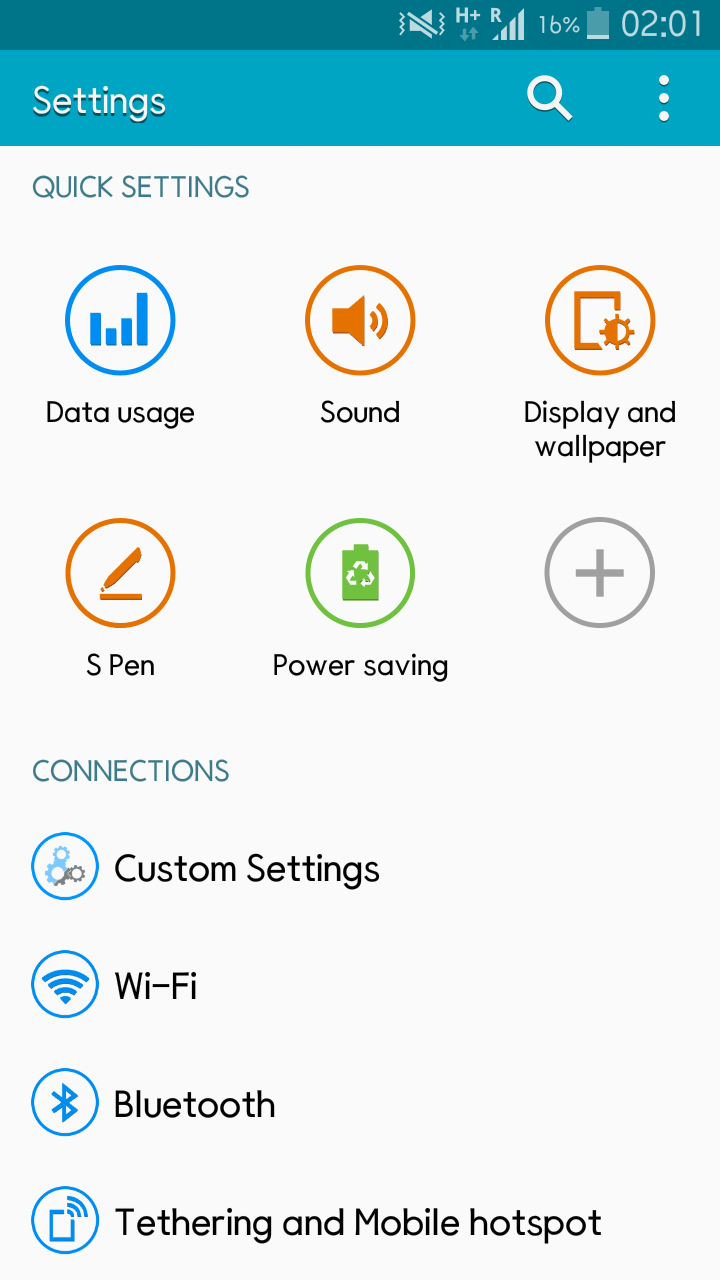Open the S Pen quick setting
This screenshot has width=720, height=1280.
tap(120, 599)
